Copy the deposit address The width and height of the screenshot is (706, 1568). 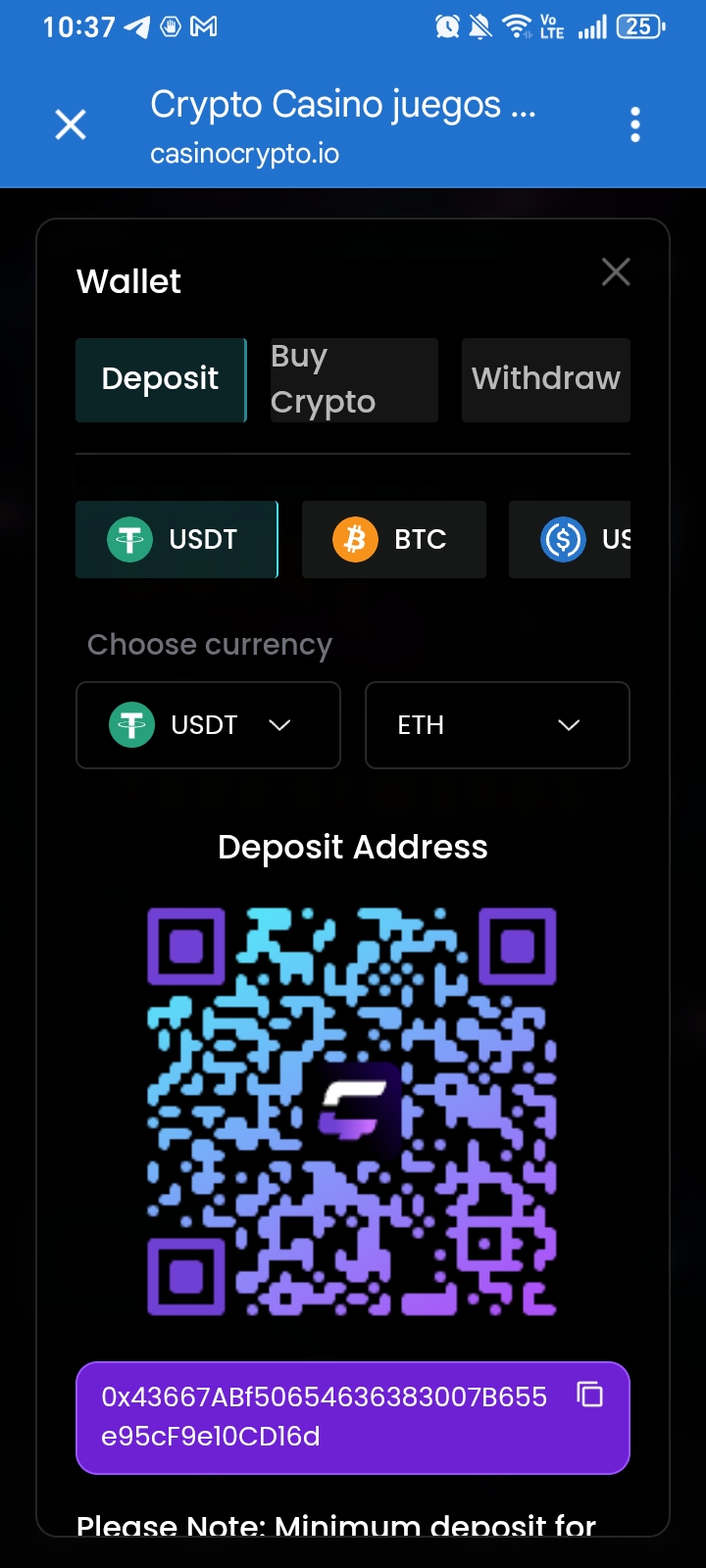pos(589,1395)
